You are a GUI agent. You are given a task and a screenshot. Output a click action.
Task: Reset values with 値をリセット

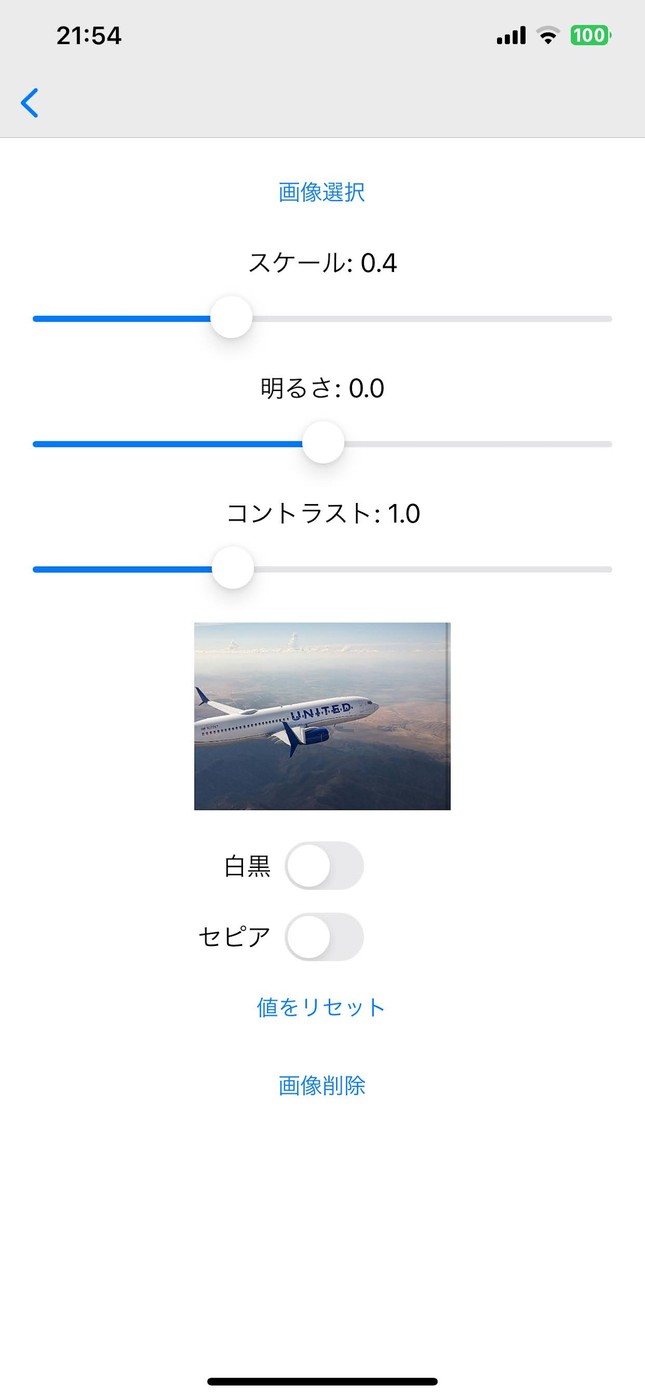coord(321,1007)
